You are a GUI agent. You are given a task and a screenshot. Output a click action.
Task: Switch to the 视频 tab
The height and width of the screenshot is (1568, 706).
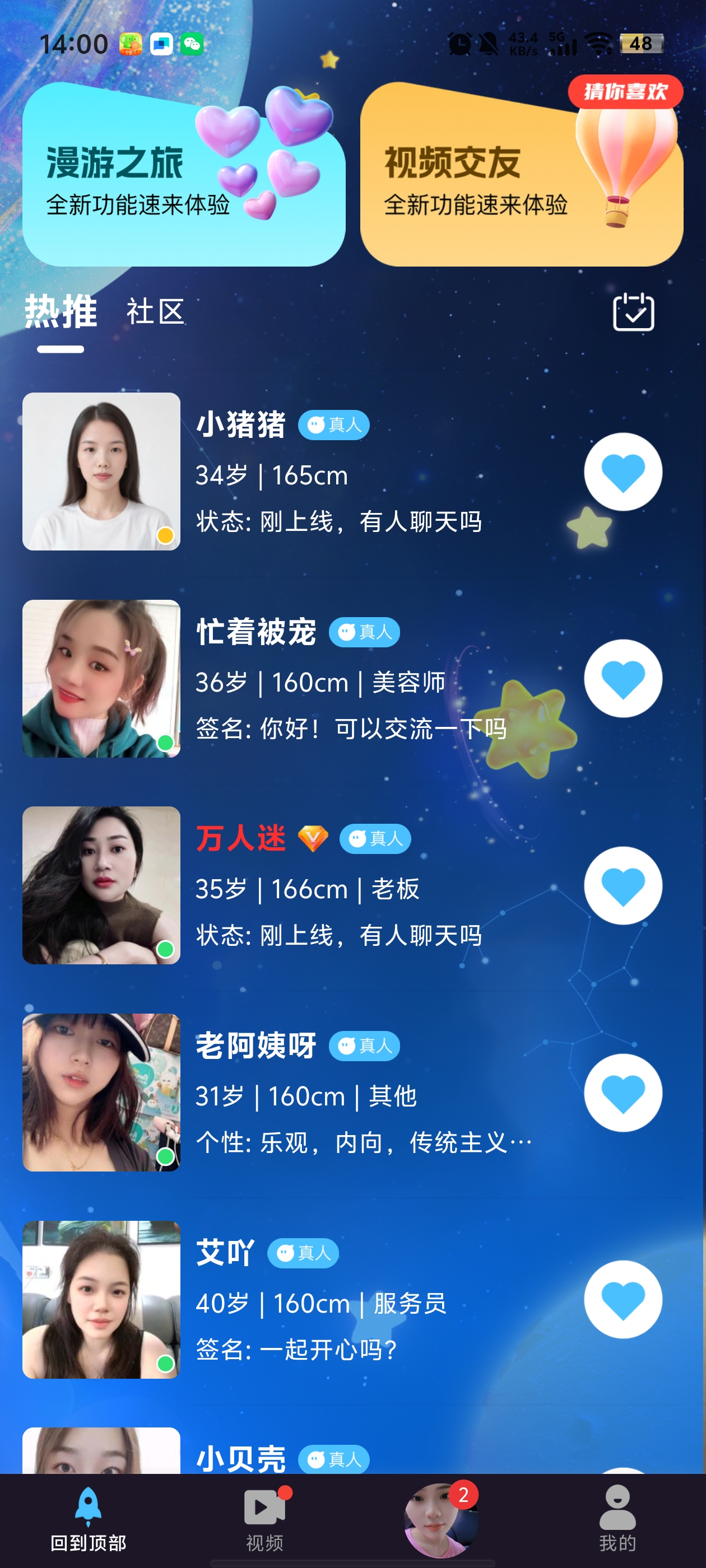[x=264, y=1518]
